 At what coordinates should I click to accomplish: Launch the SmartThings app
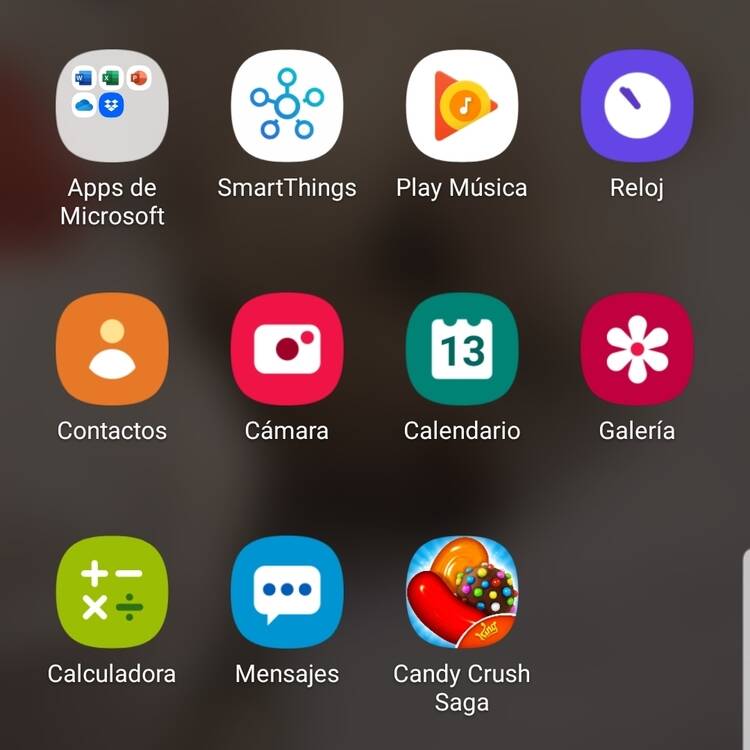[287, 106]
